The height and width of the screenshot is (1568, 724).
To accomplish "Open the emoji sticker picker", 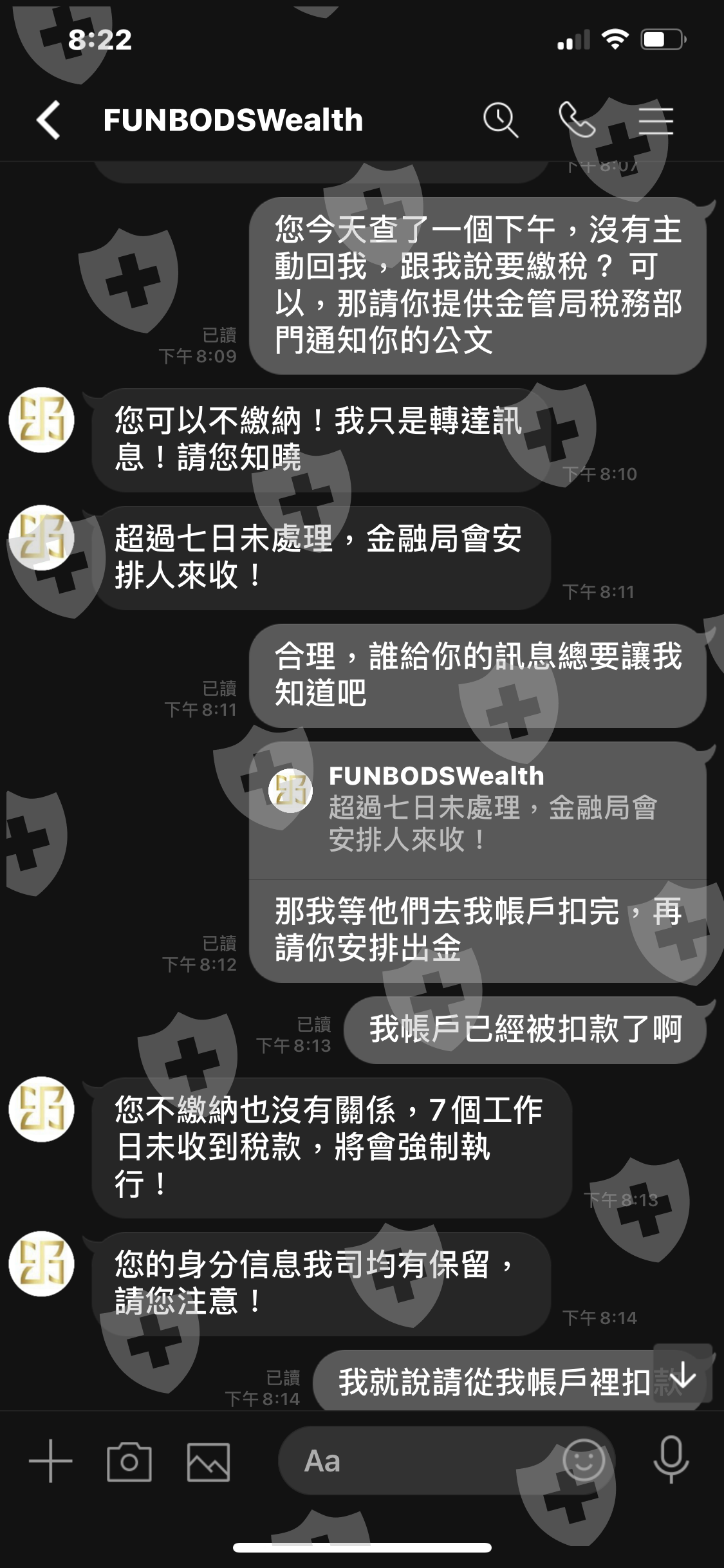I will 584,1461.
